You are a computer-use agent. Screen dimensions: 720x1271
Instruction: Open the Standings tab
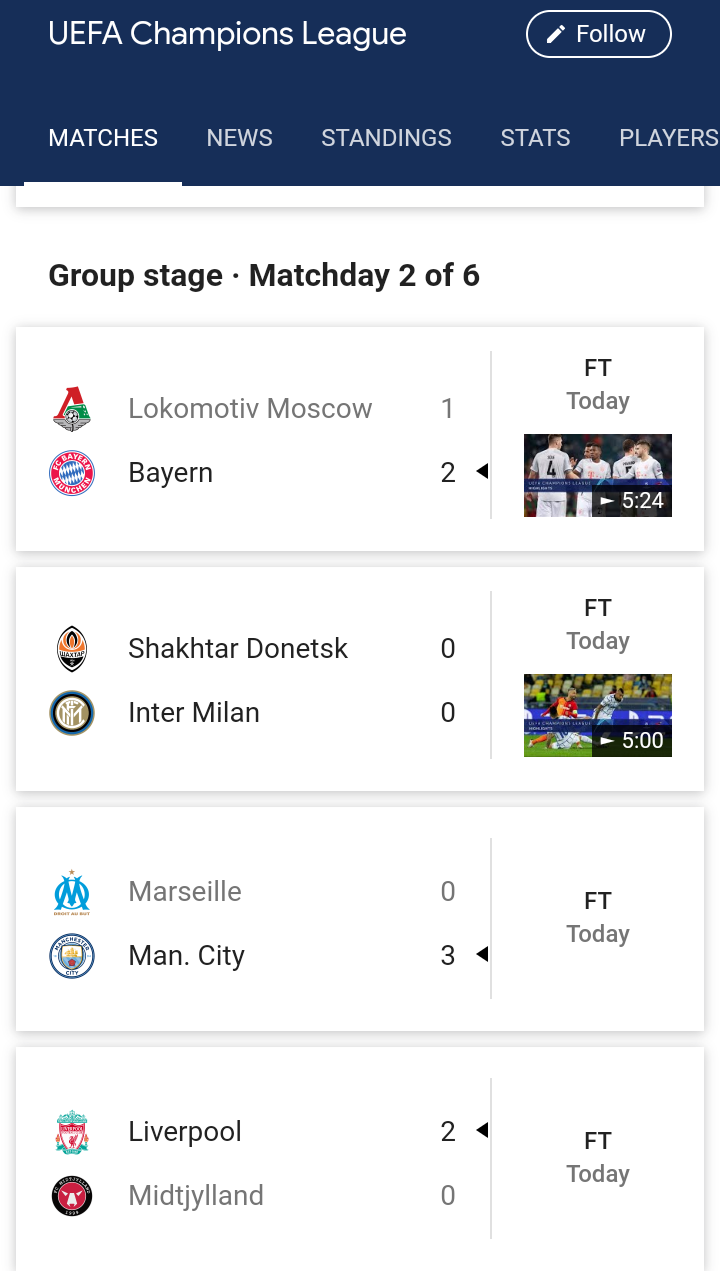(x=386, y=138)
